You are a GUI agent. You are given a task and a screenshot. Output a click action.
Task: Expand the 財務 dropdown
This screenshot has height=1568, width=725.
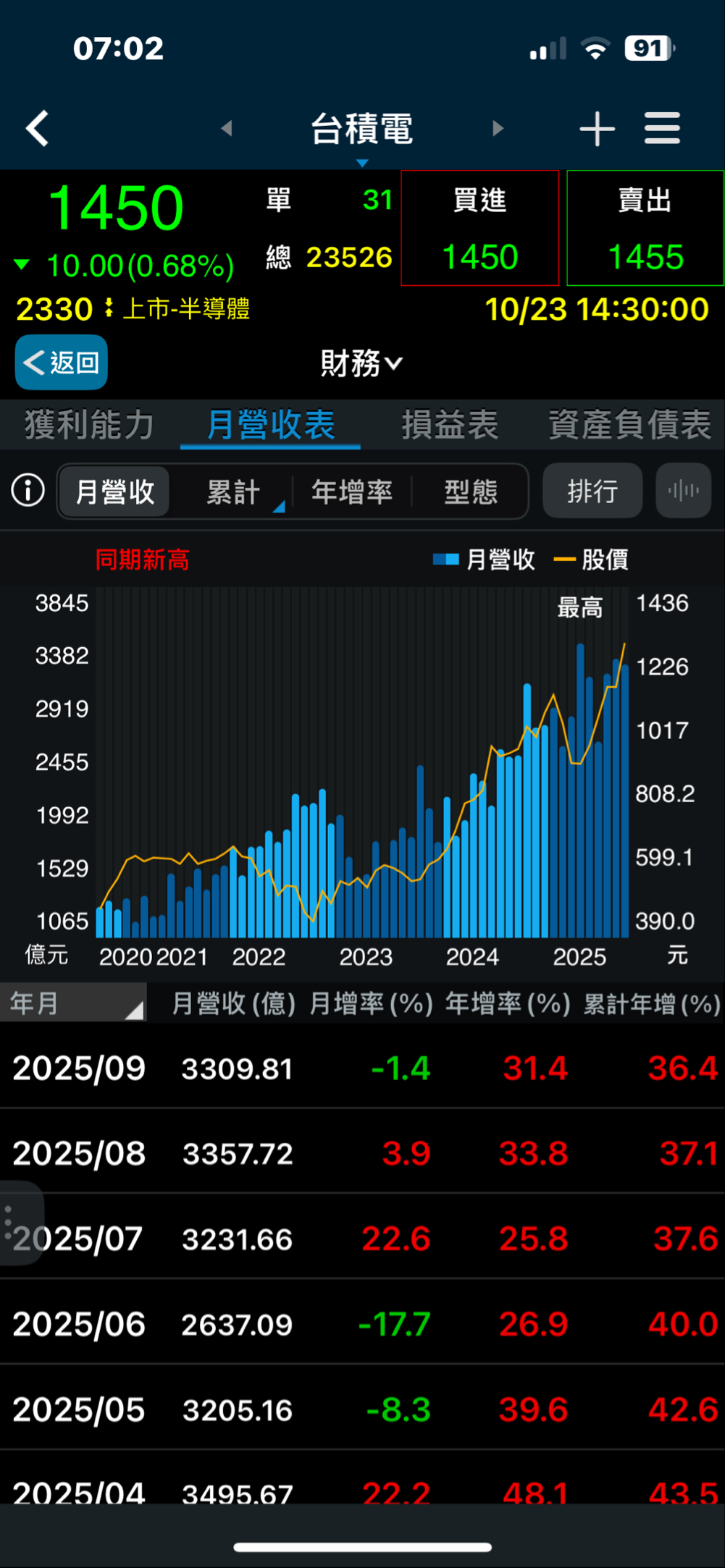(x=361, y=363)
